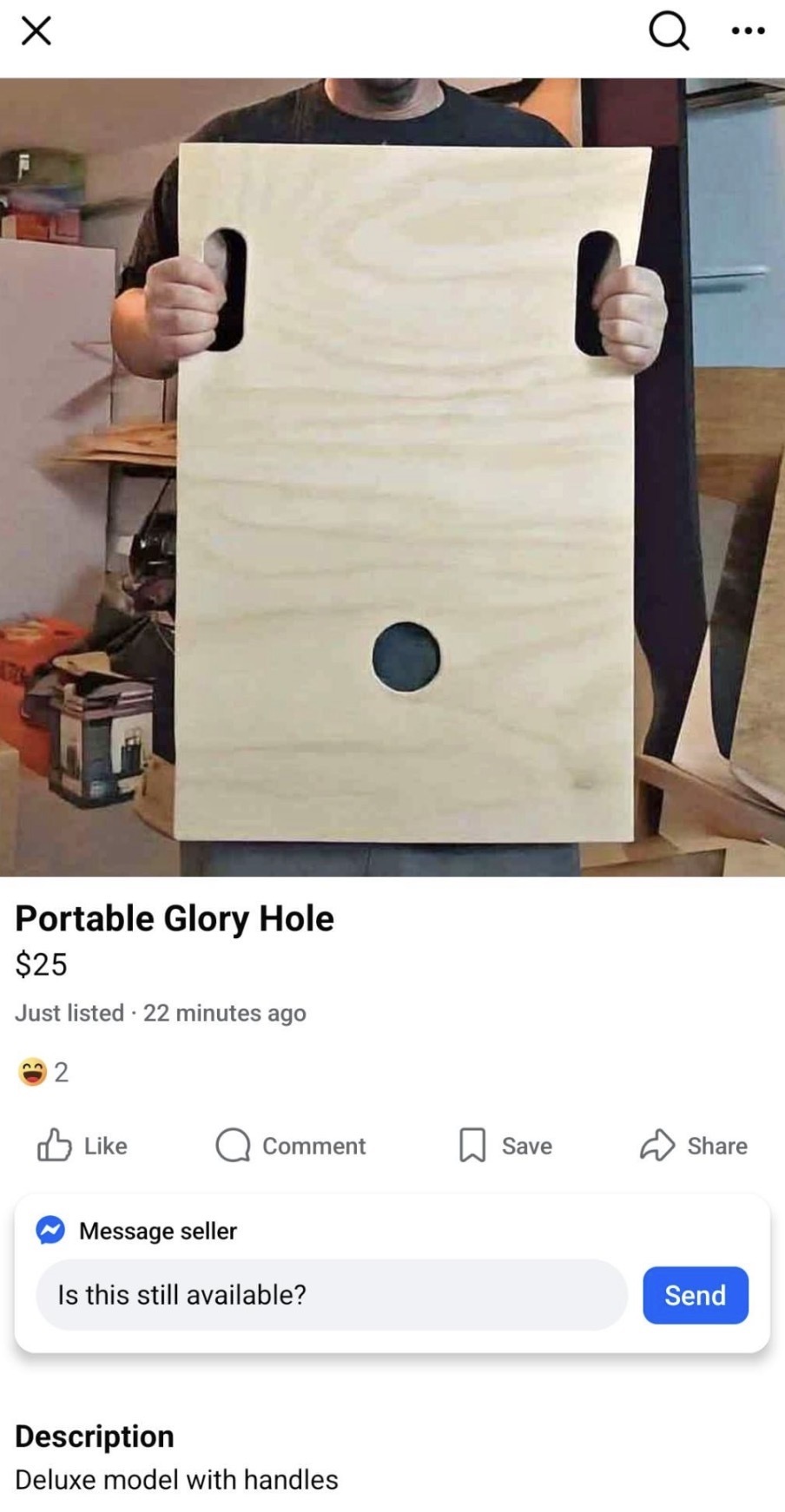Share this listing

[694, 1146]
